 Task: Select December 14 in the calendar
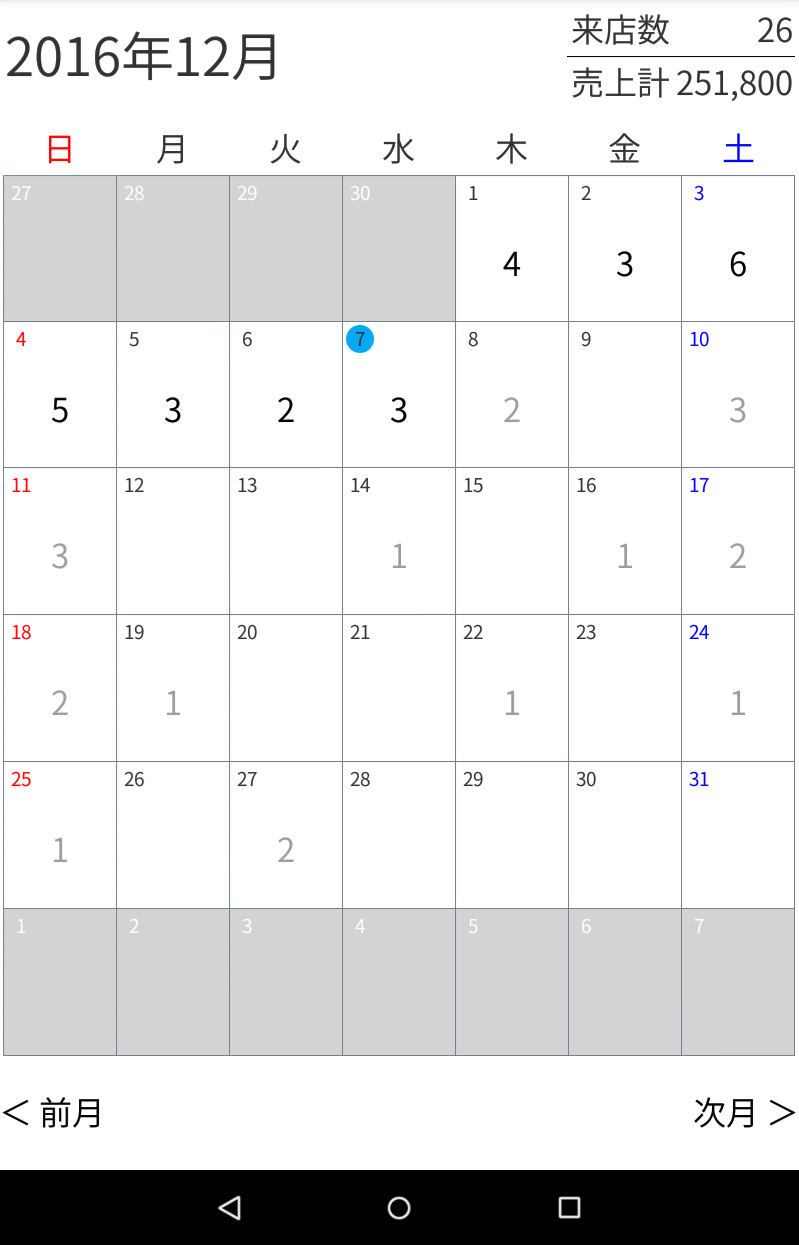(x=398, y=541)
